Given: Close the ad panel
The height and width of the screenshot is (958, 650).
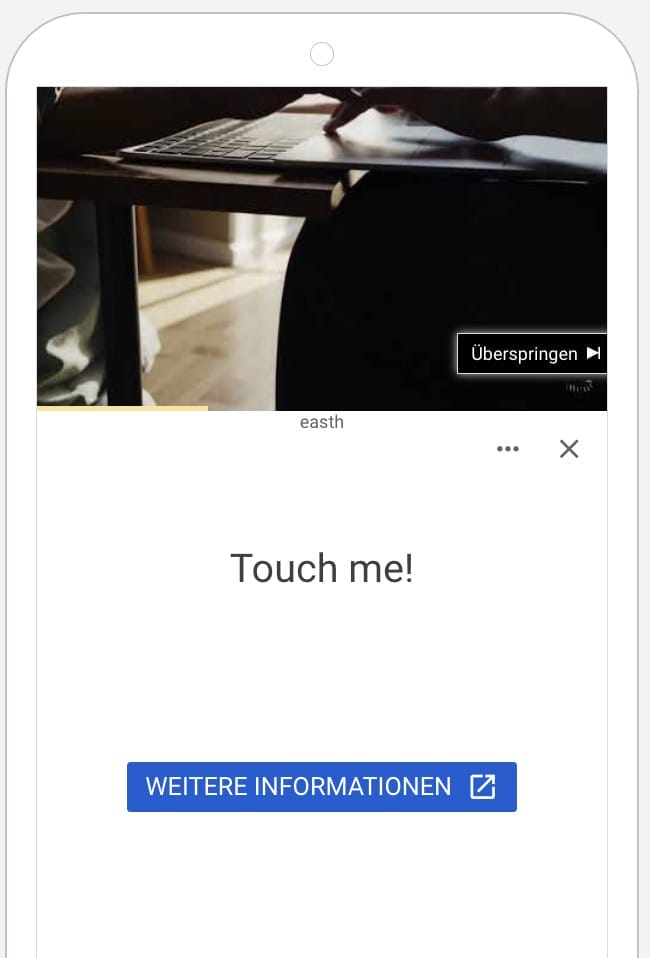Looking at the screenshot, I should [569, 449].
